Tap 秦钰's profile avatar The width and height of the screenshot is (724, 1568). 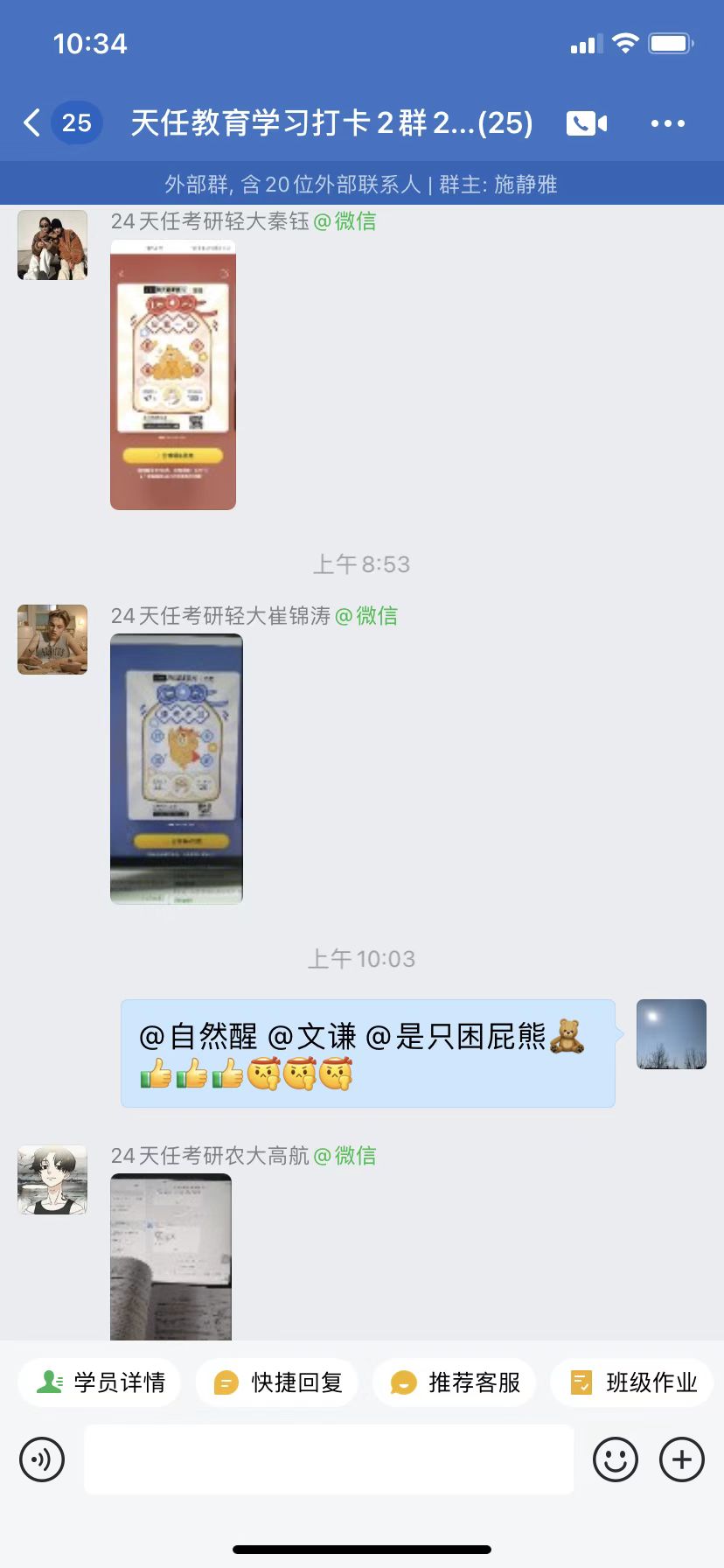pos(52,245)
